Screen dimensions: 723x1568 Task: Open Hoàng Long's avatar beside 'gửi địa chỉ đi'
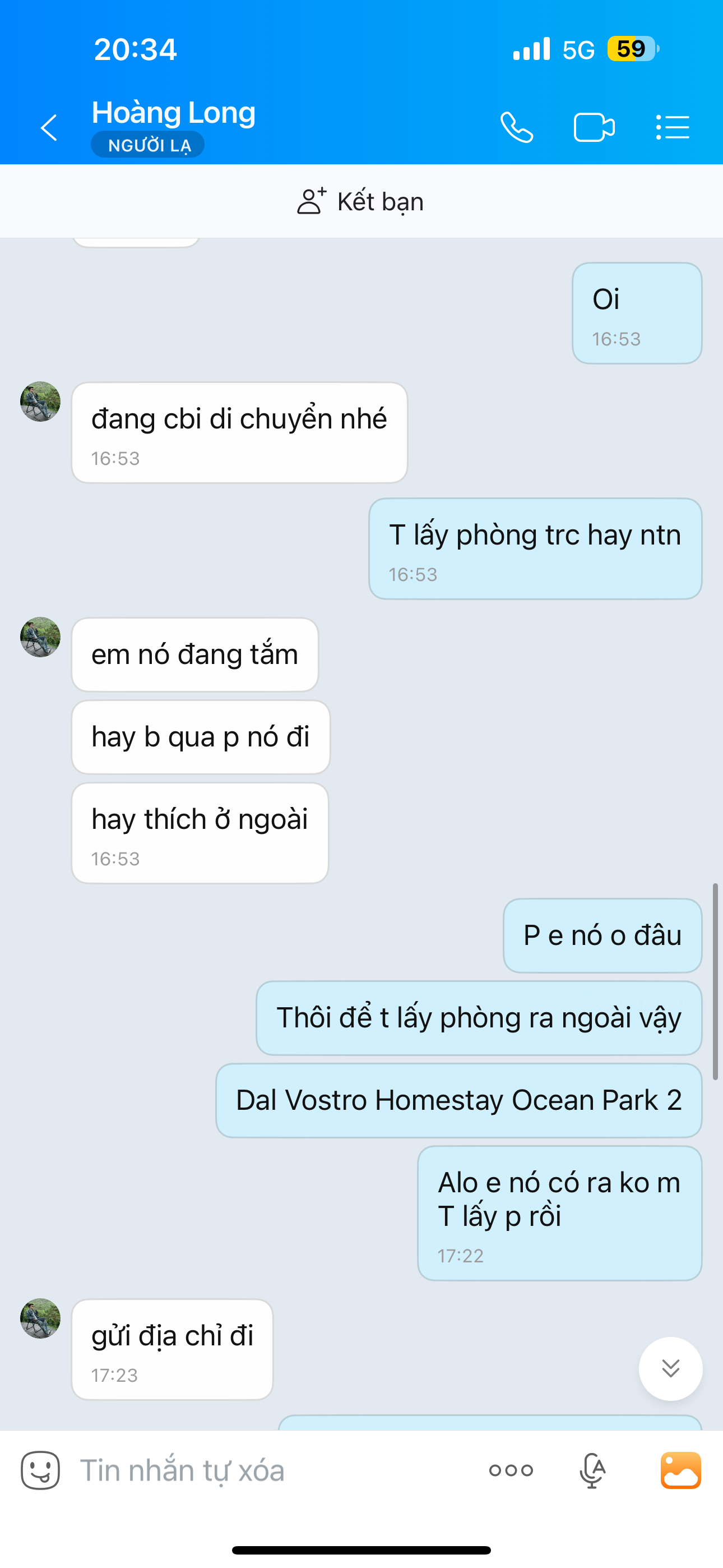(40, 1318)
